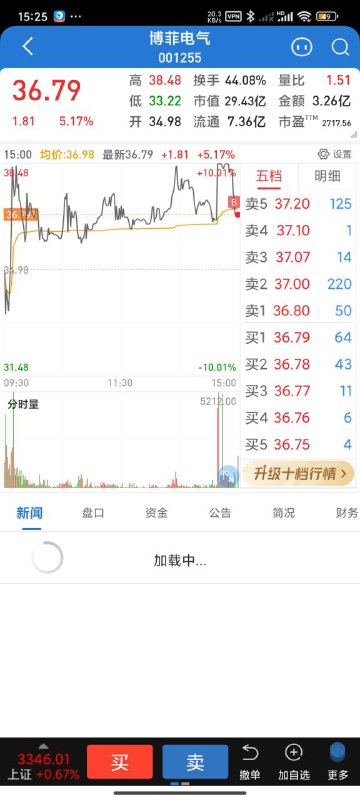Screen dimensions: 360x800
Task: Open the 简况 tab
Action: coord(284,513)
